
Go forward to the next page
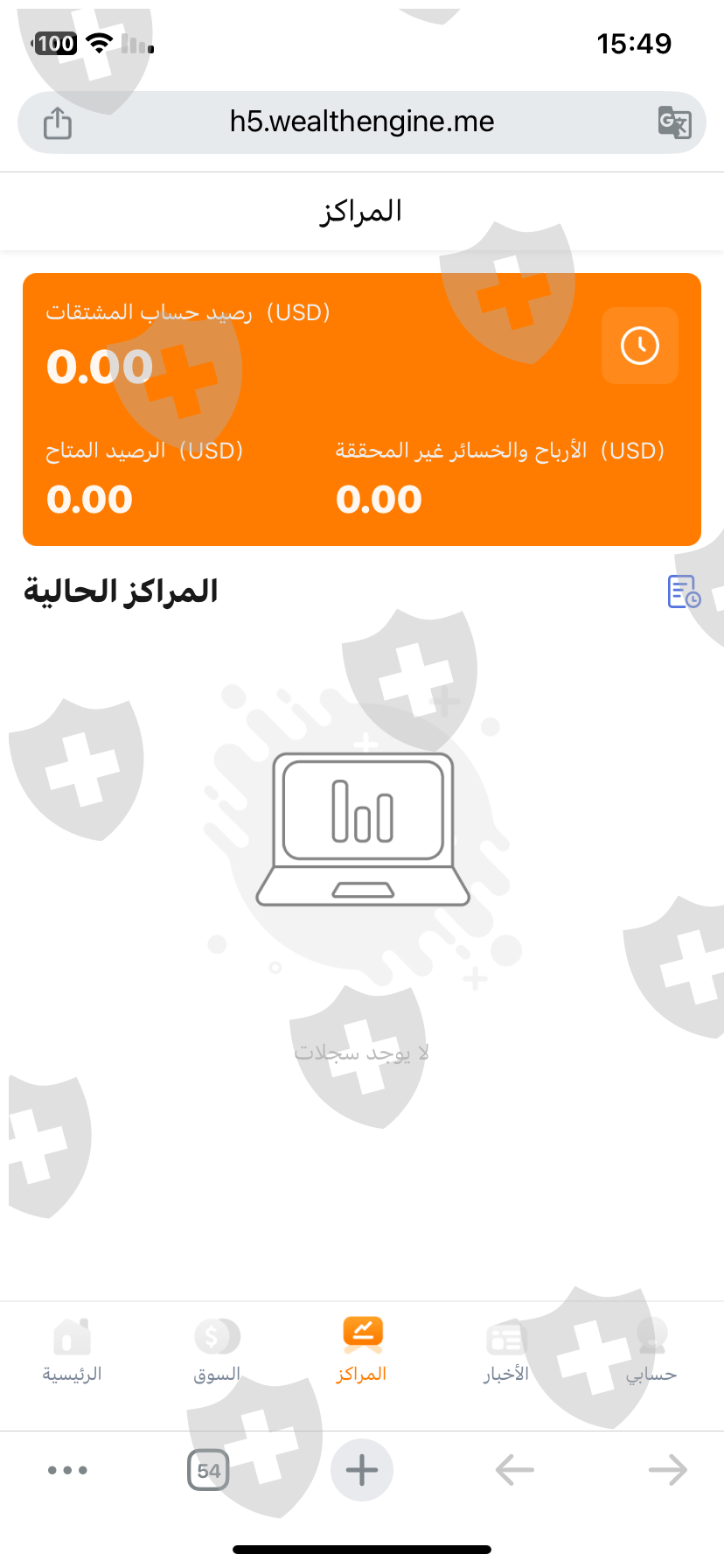point(668,1470)
